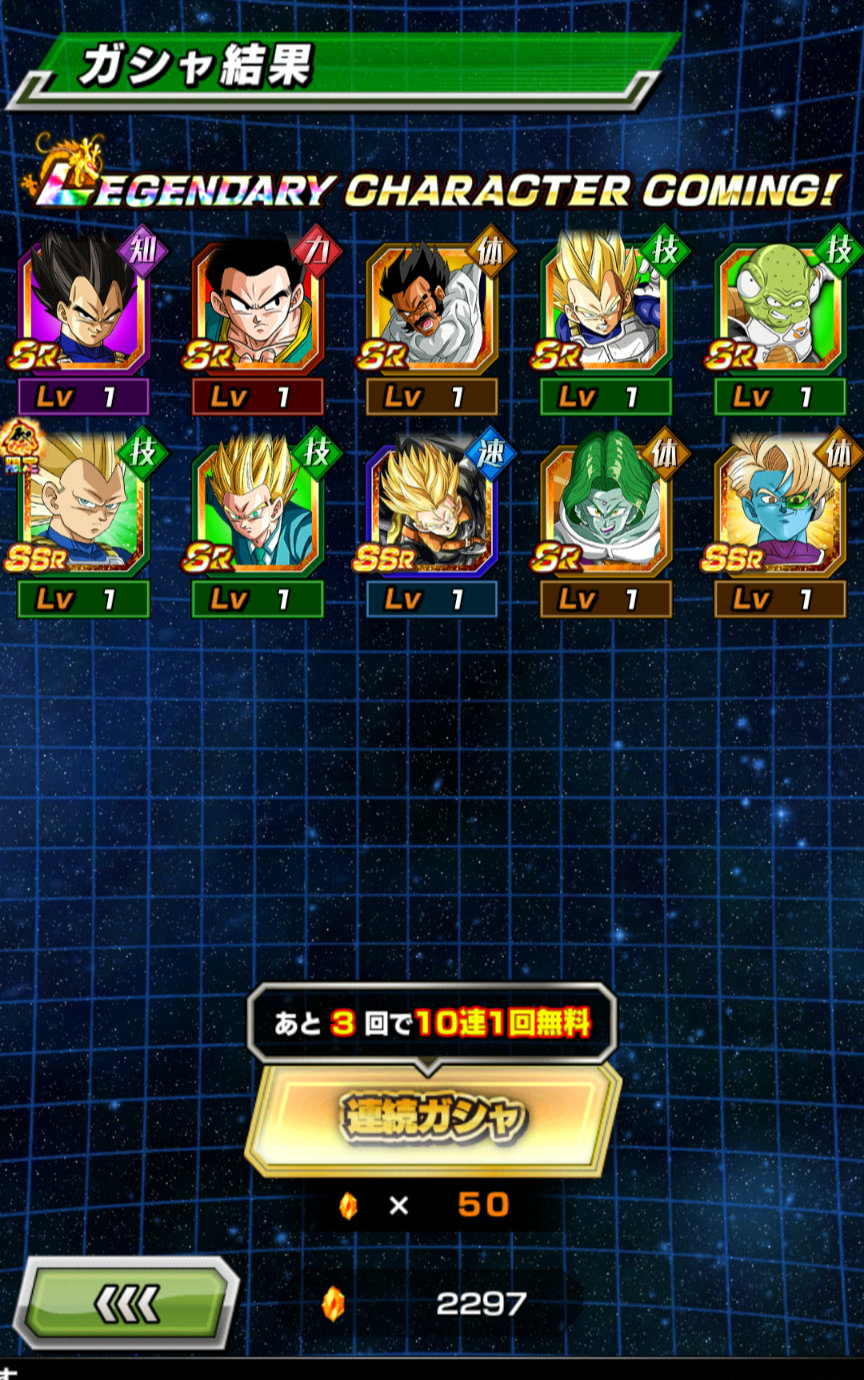This screenshot has height=1380, width=864.
Task: Go back with the green arrow button
Action: point(127,1304)
